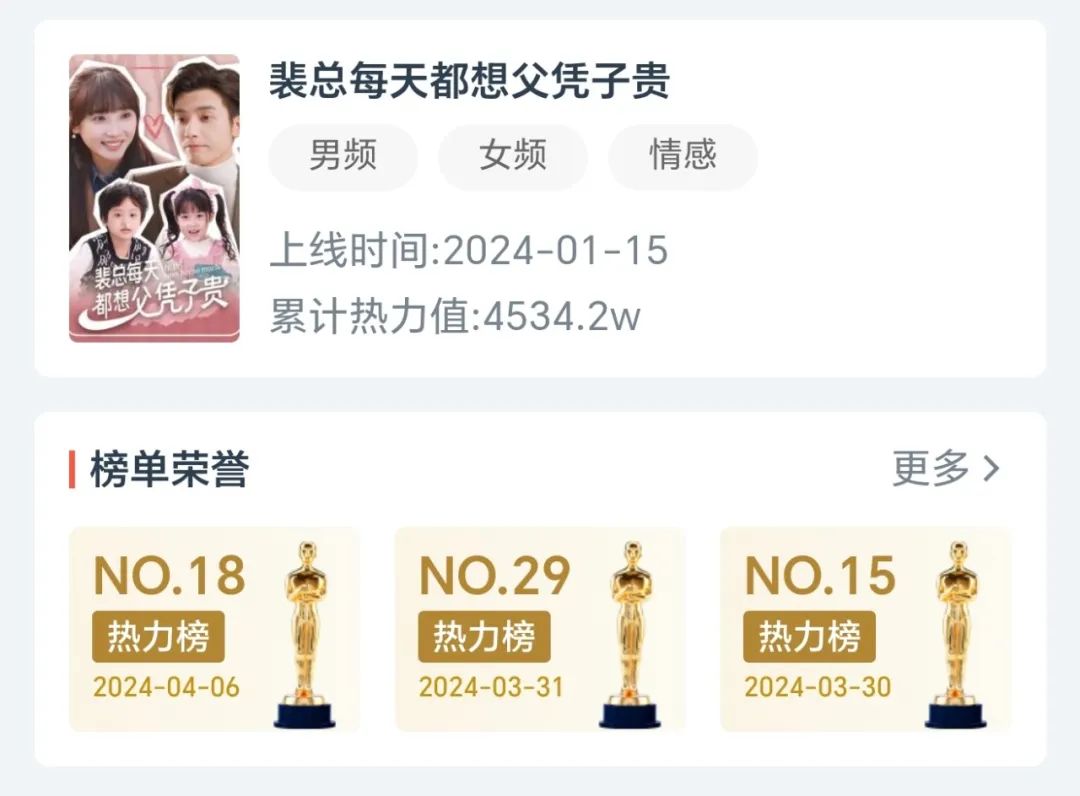This screenshot has height=796, width=1080.
Task: View 更多 ranking honors
Action: pyautogui.click(x=945, y=468)
